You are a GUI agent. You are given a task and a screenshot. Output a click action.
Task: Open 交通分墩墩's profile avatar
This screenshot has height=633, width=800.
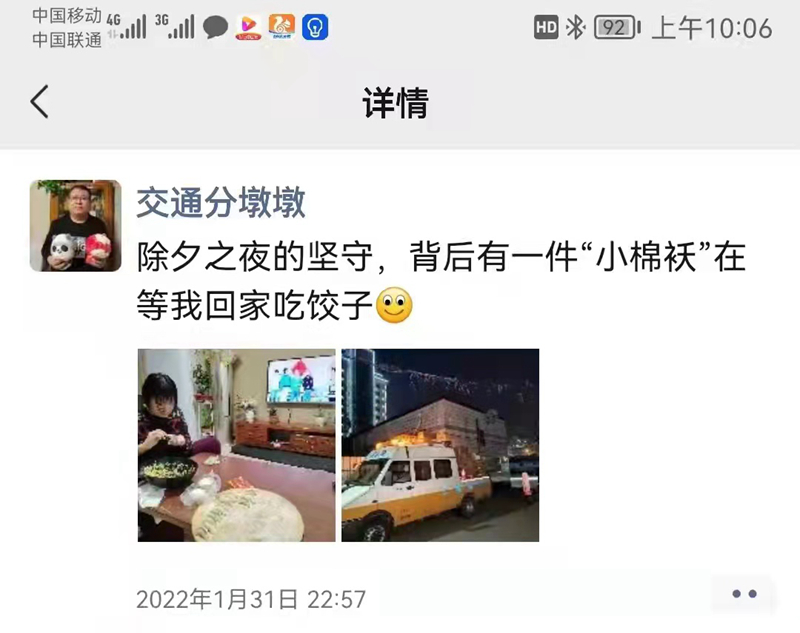coord(75,226)
